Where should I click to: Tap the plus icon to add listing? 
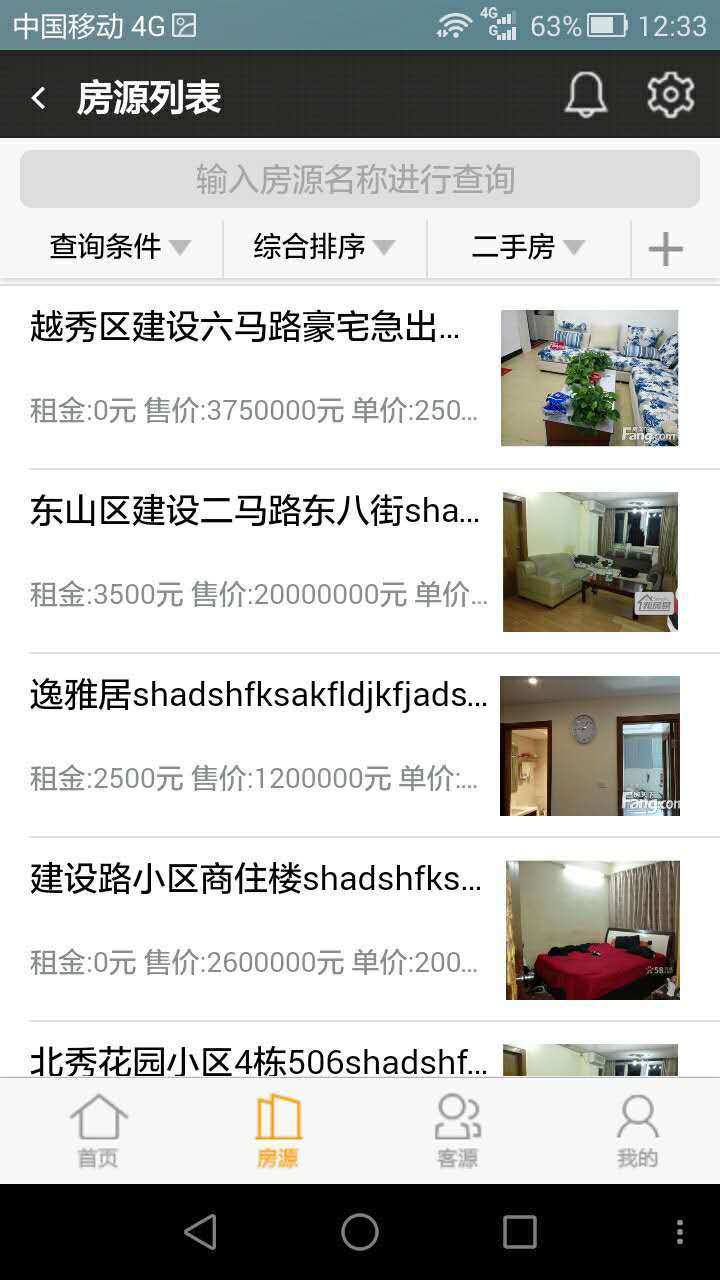point(666,248)
